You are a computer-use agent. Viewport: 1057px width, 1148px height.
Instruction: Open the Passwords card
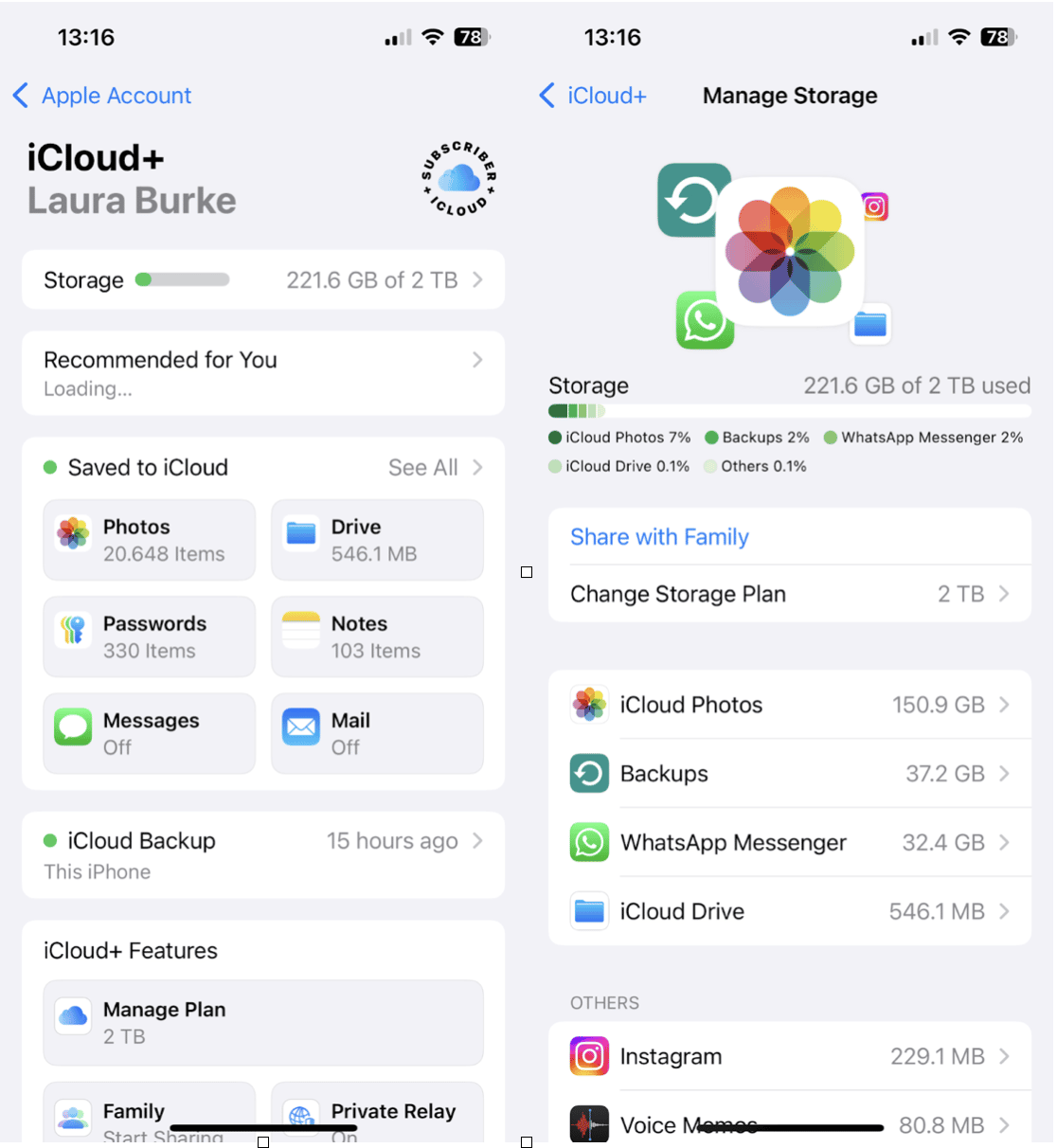pyautogui.click(x=150, y=637)
